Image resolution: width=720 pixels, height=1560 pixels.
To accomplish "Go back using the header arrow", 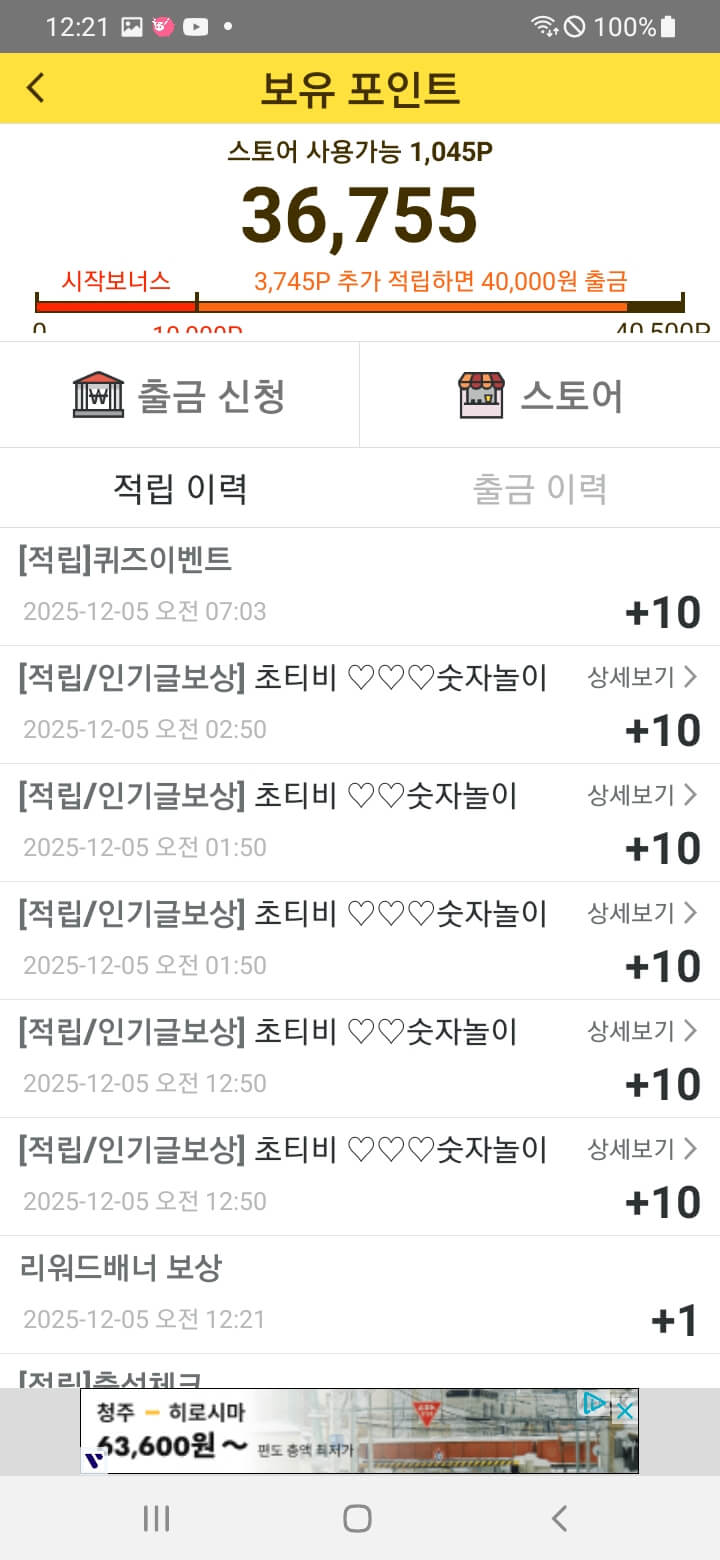I will pyautogui.click(x=36, y=88).
